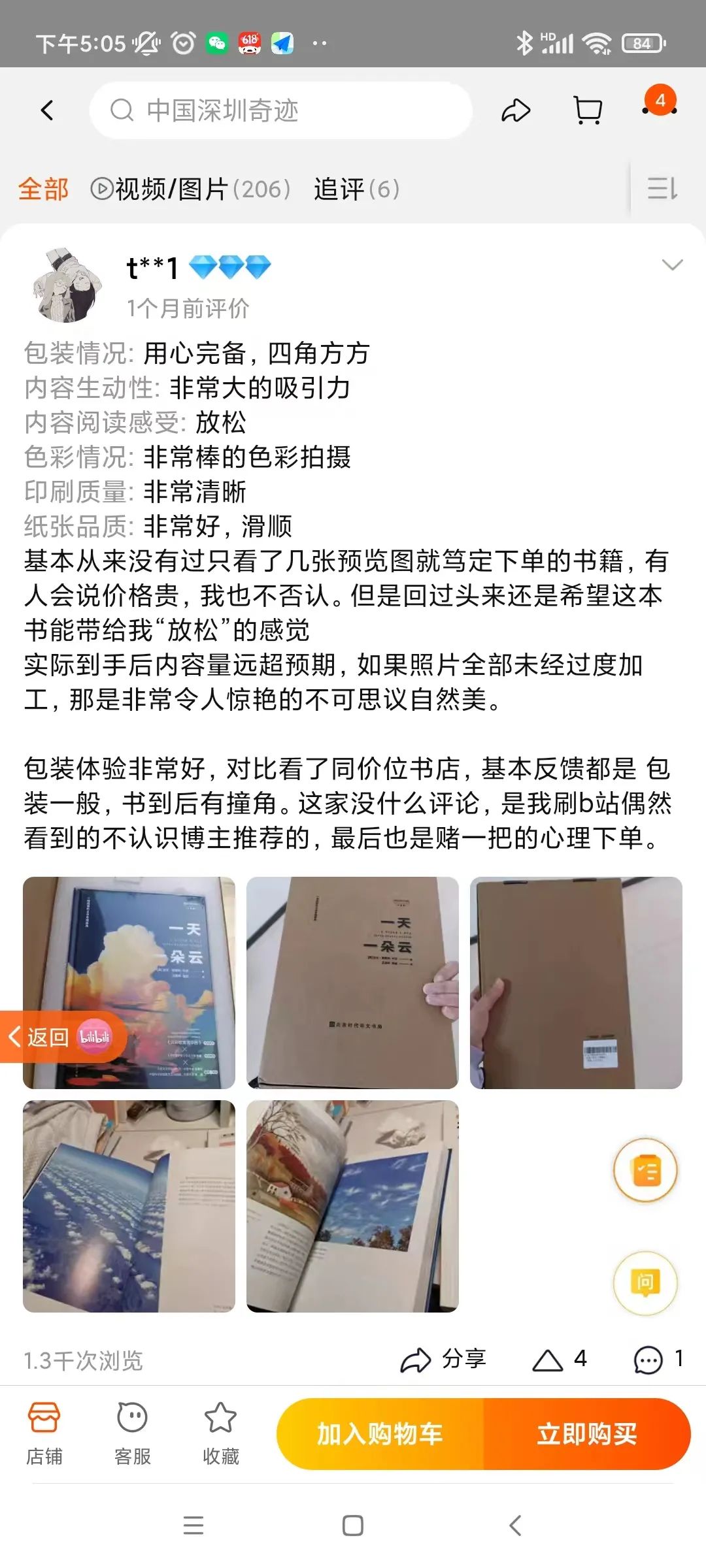The image size is (706, 1568).
Task: Open the search box showing 中国深圳奇迹
Action: (x=281, y=110)
